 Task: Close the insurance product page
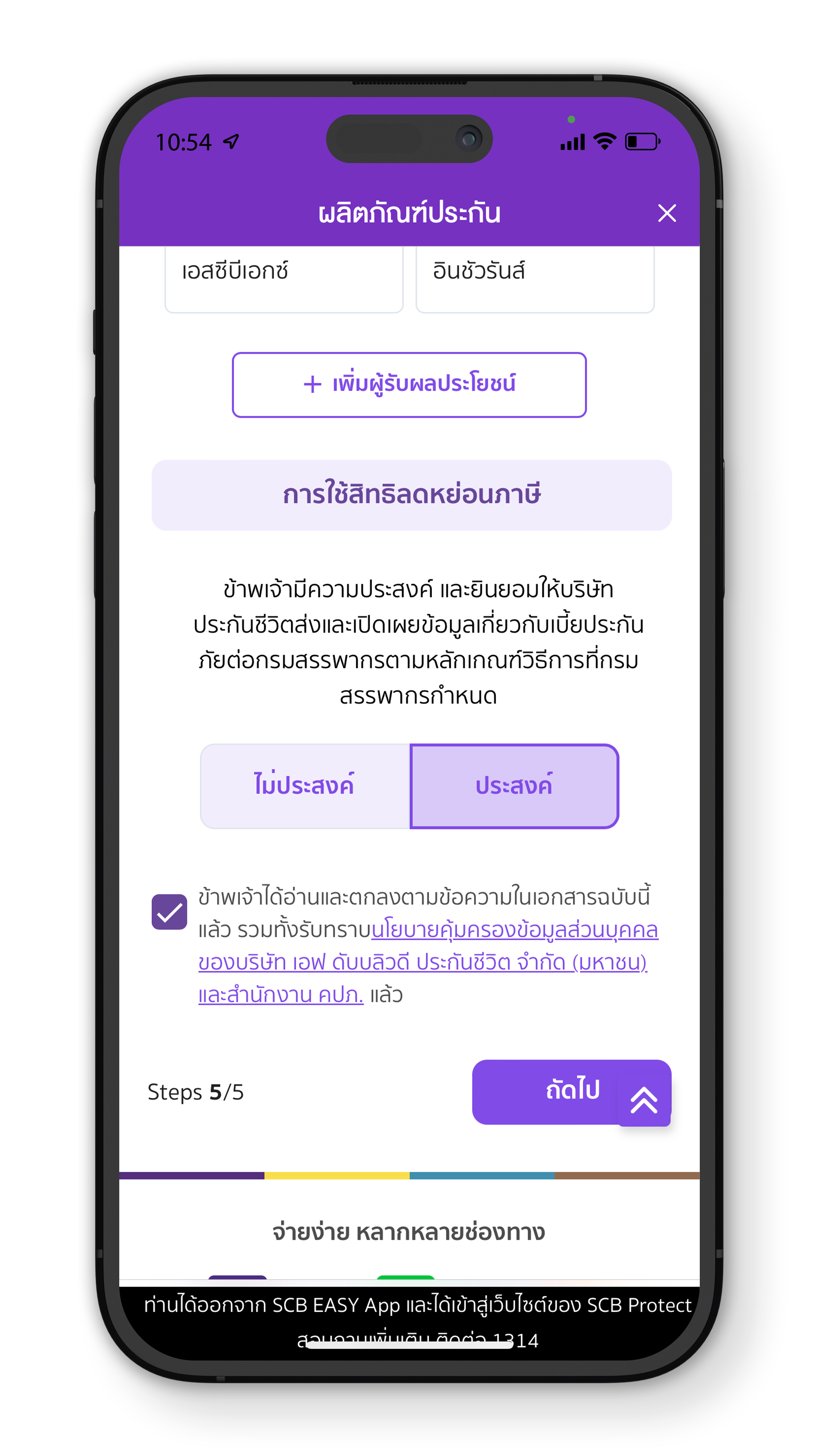tap(666, 213)
